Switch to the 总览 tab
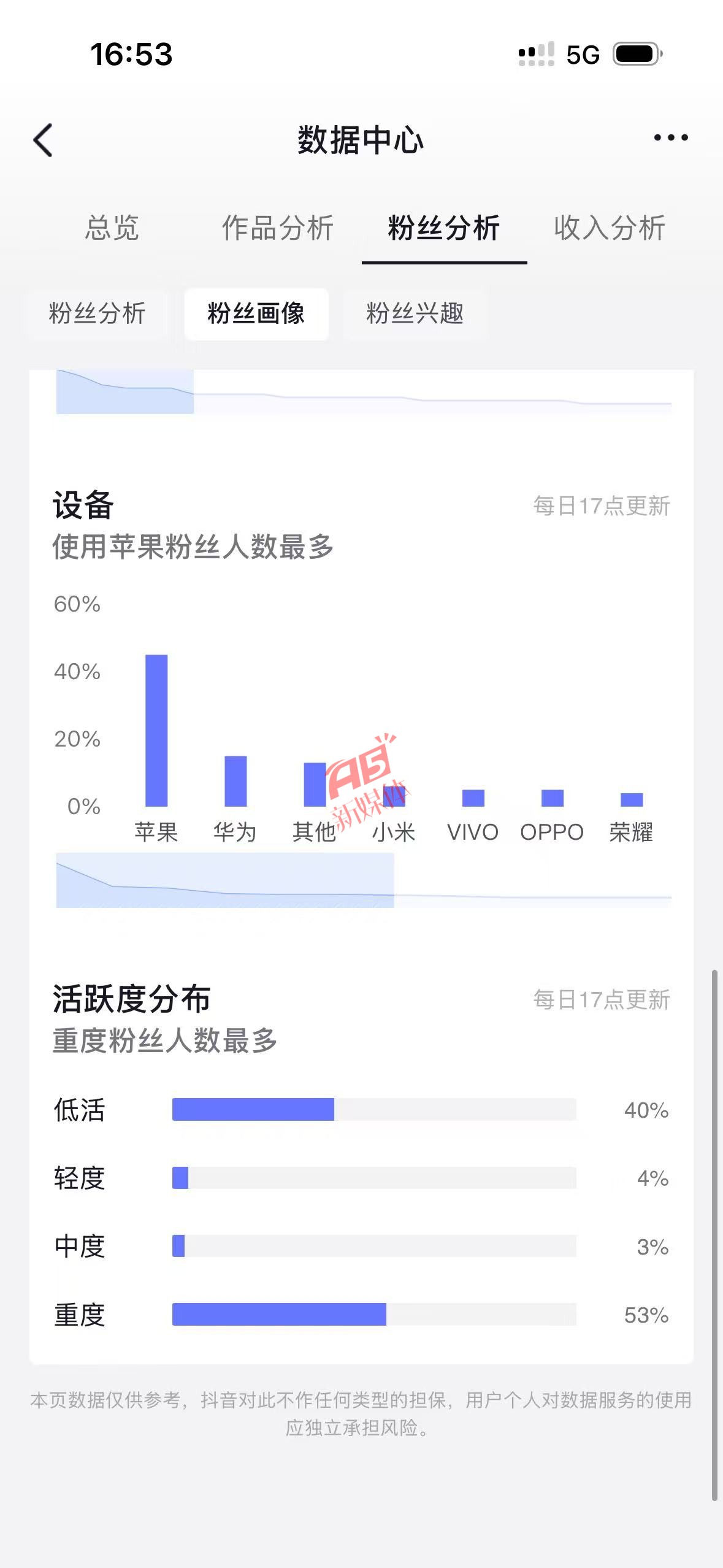The height and width of the screenshot is (1568, 723). click(112, 228)
